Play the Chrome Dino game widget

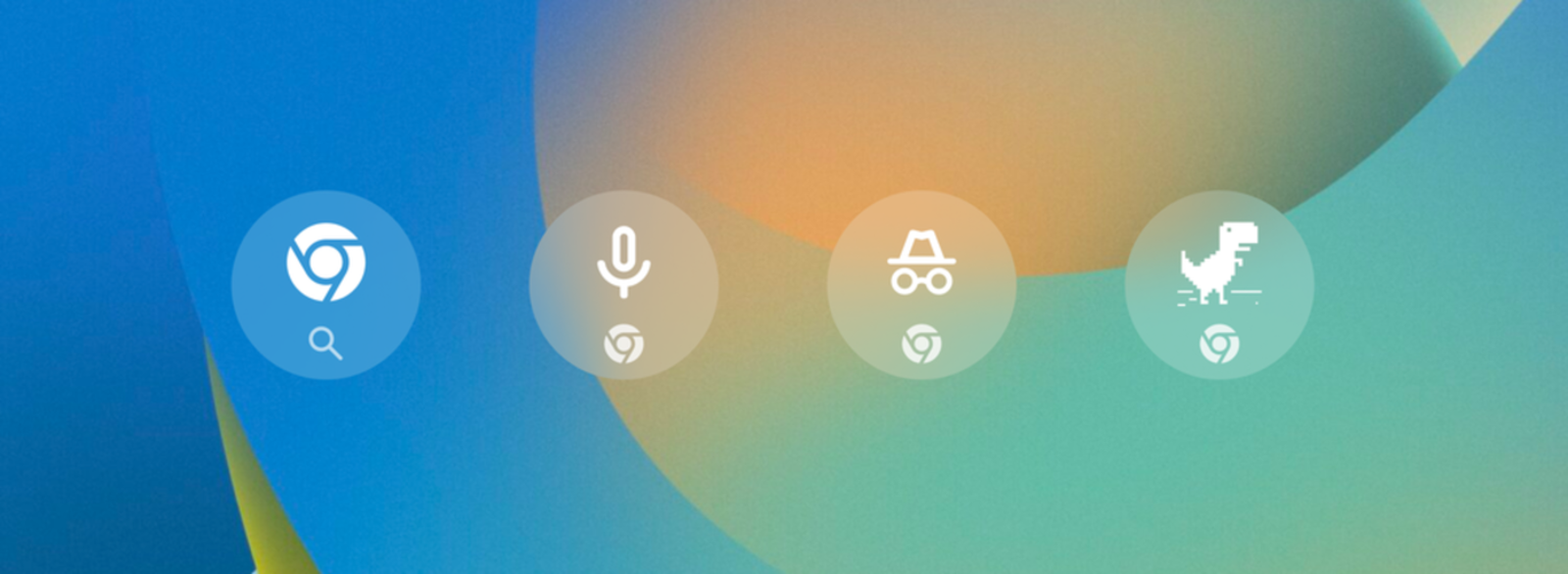(1219, 285)
